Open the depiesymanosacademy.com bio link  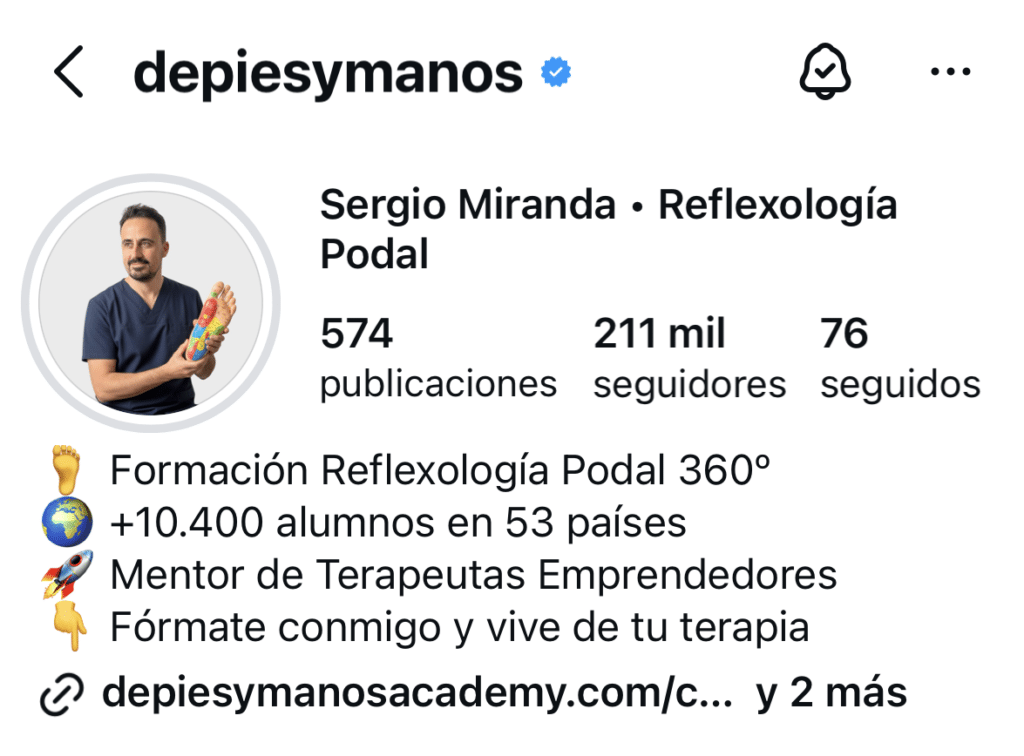416,693
